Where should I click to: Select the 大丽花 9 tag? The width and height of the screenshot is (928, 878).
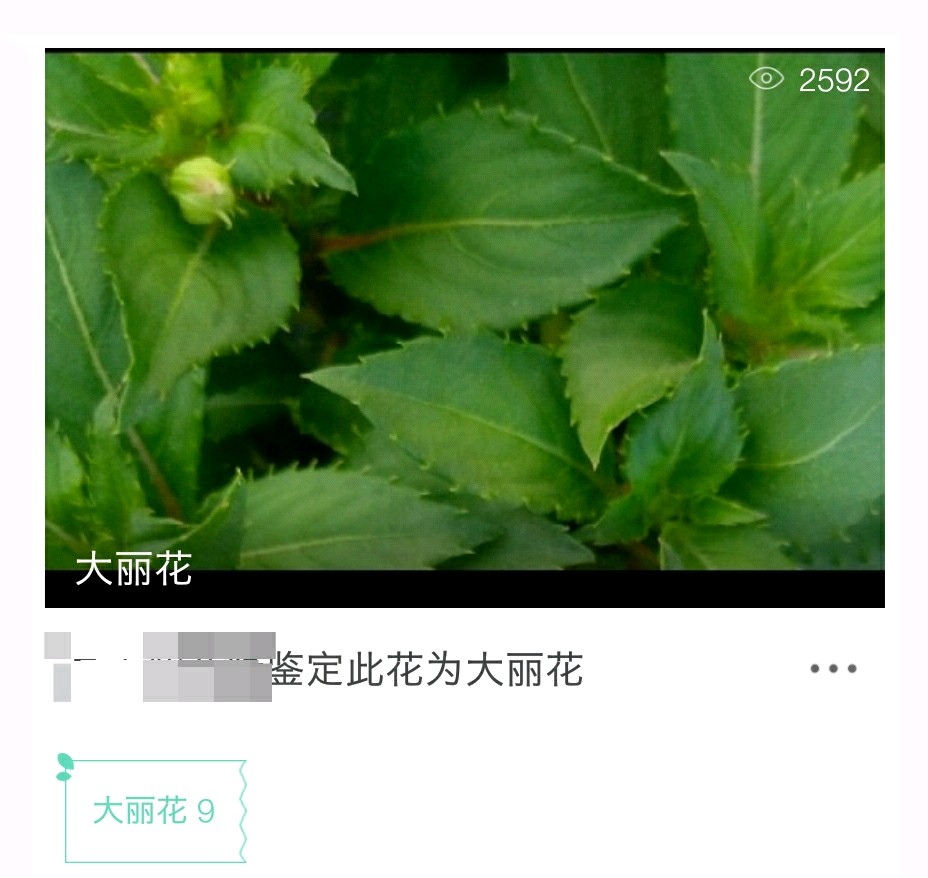tap(154, 810)
